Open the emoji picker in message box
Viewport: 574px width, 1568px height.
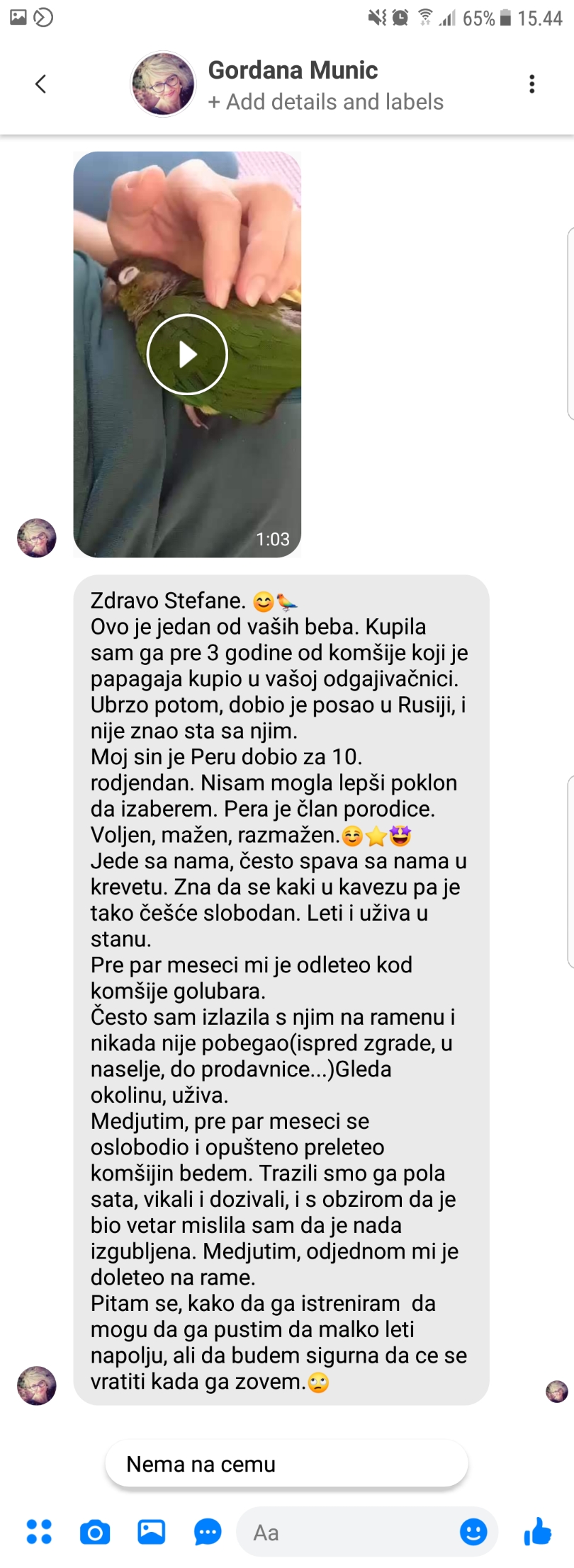473,1533
